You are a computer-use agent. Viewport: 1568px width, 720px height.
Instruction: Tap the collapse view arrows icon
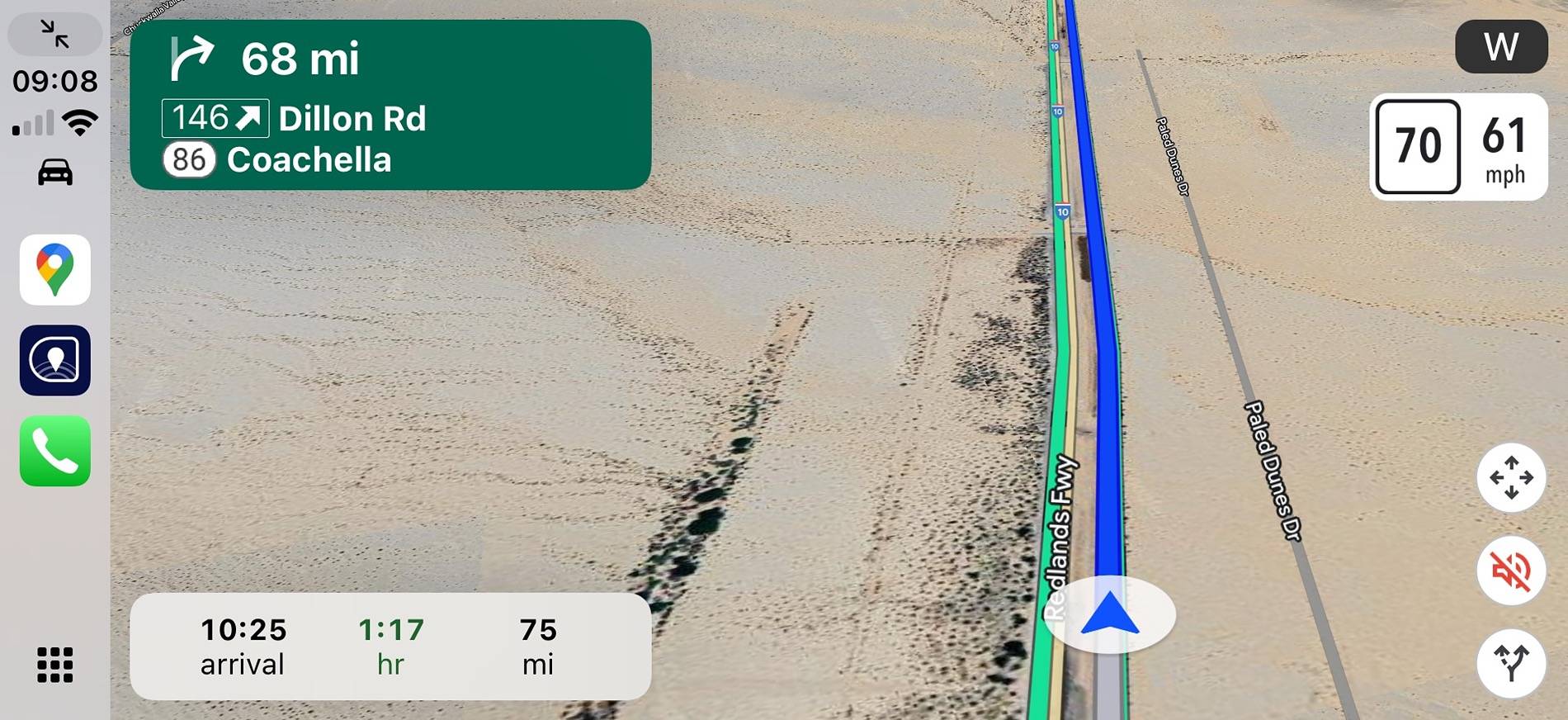(54, 34)
